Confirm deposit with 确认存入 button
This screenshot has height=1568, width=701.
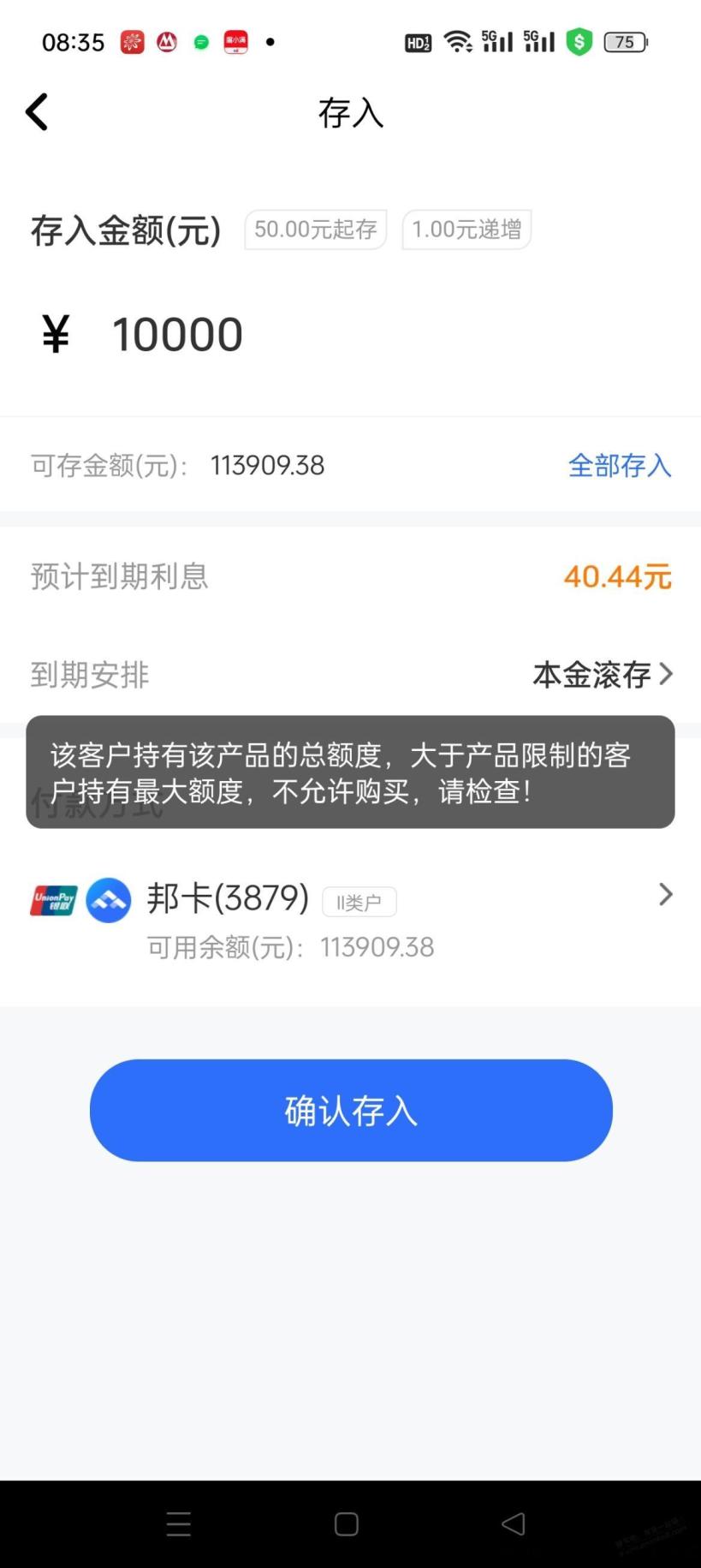click(x=351, y=1111)
